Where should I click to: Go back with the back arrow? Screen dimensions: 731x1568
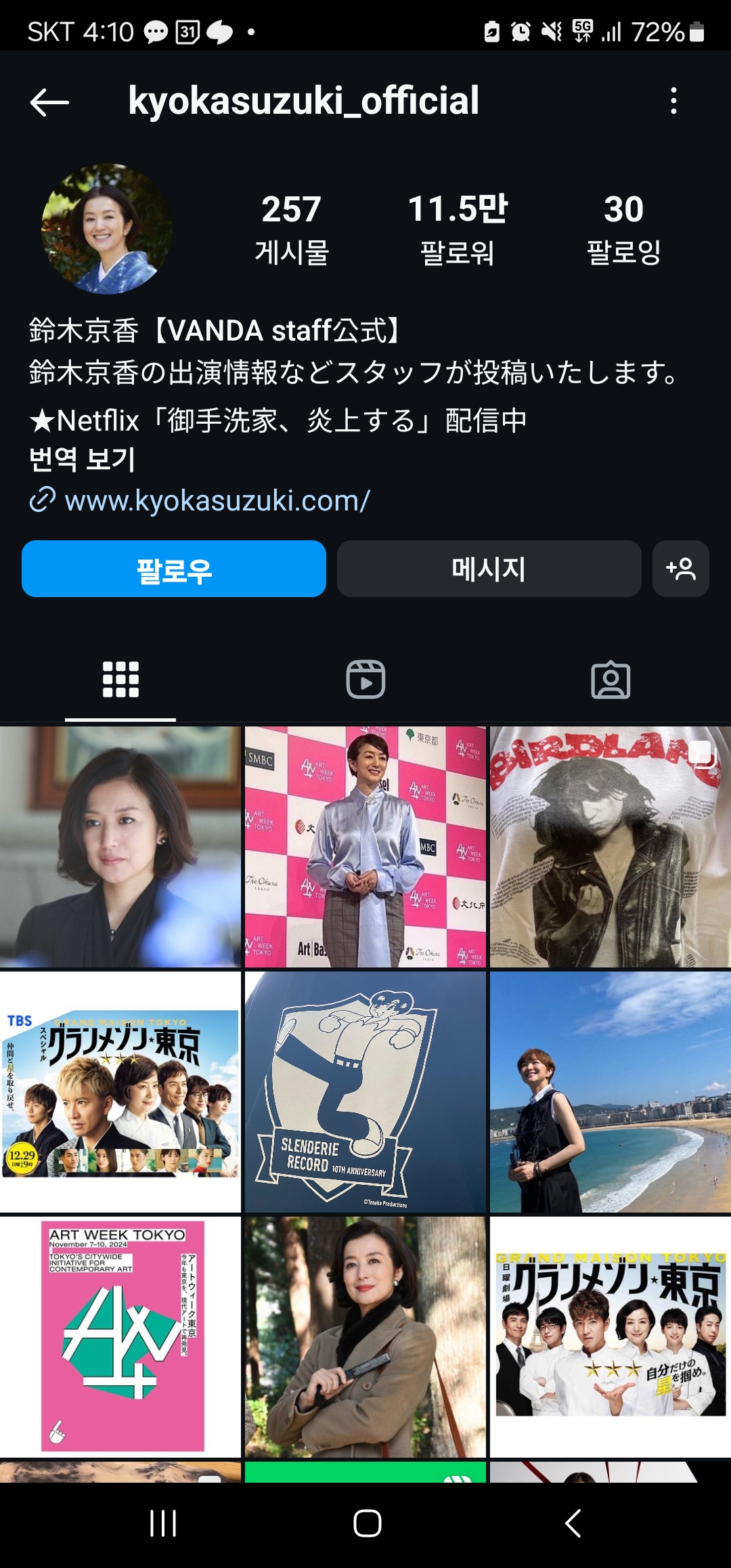click(x=47, y=103)
